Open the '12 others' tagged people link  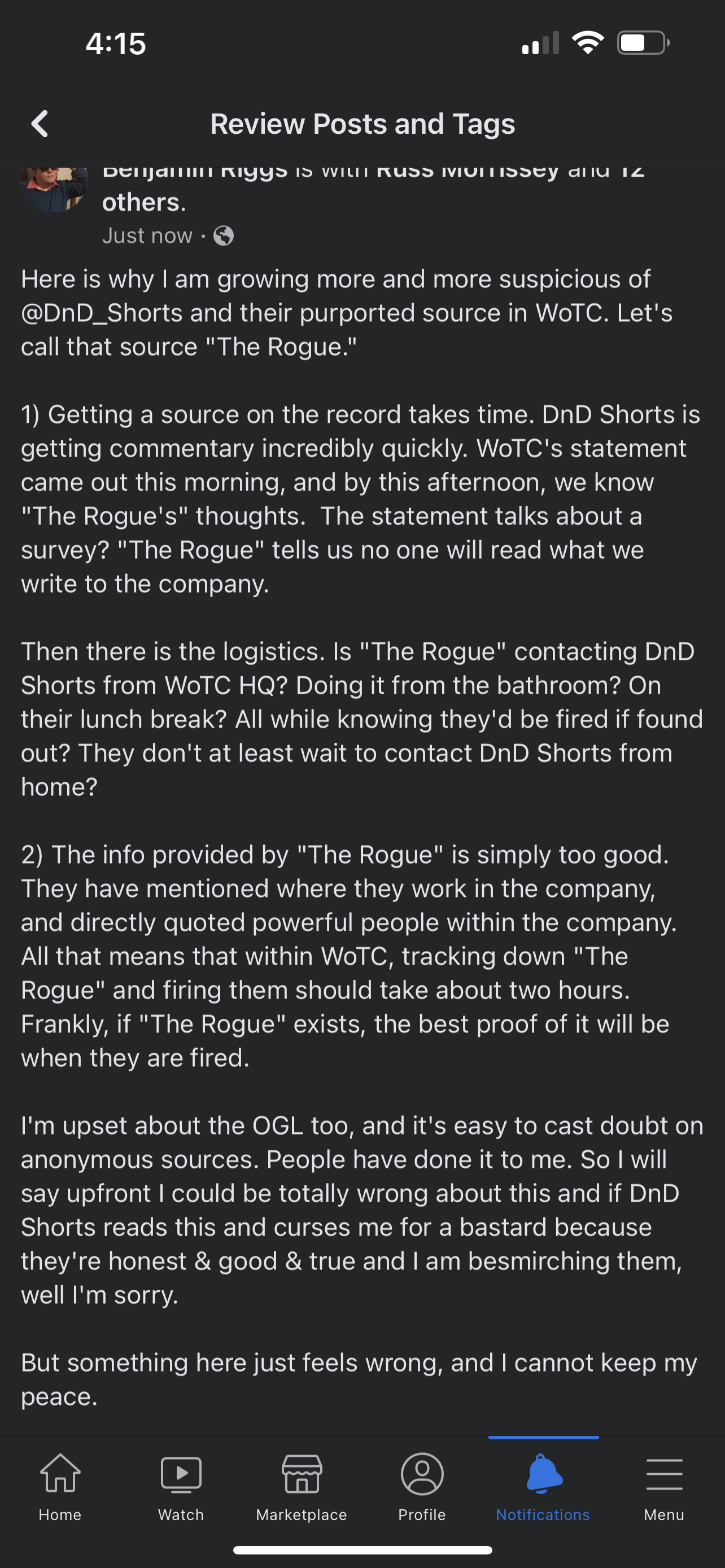(x=143, y=203)
